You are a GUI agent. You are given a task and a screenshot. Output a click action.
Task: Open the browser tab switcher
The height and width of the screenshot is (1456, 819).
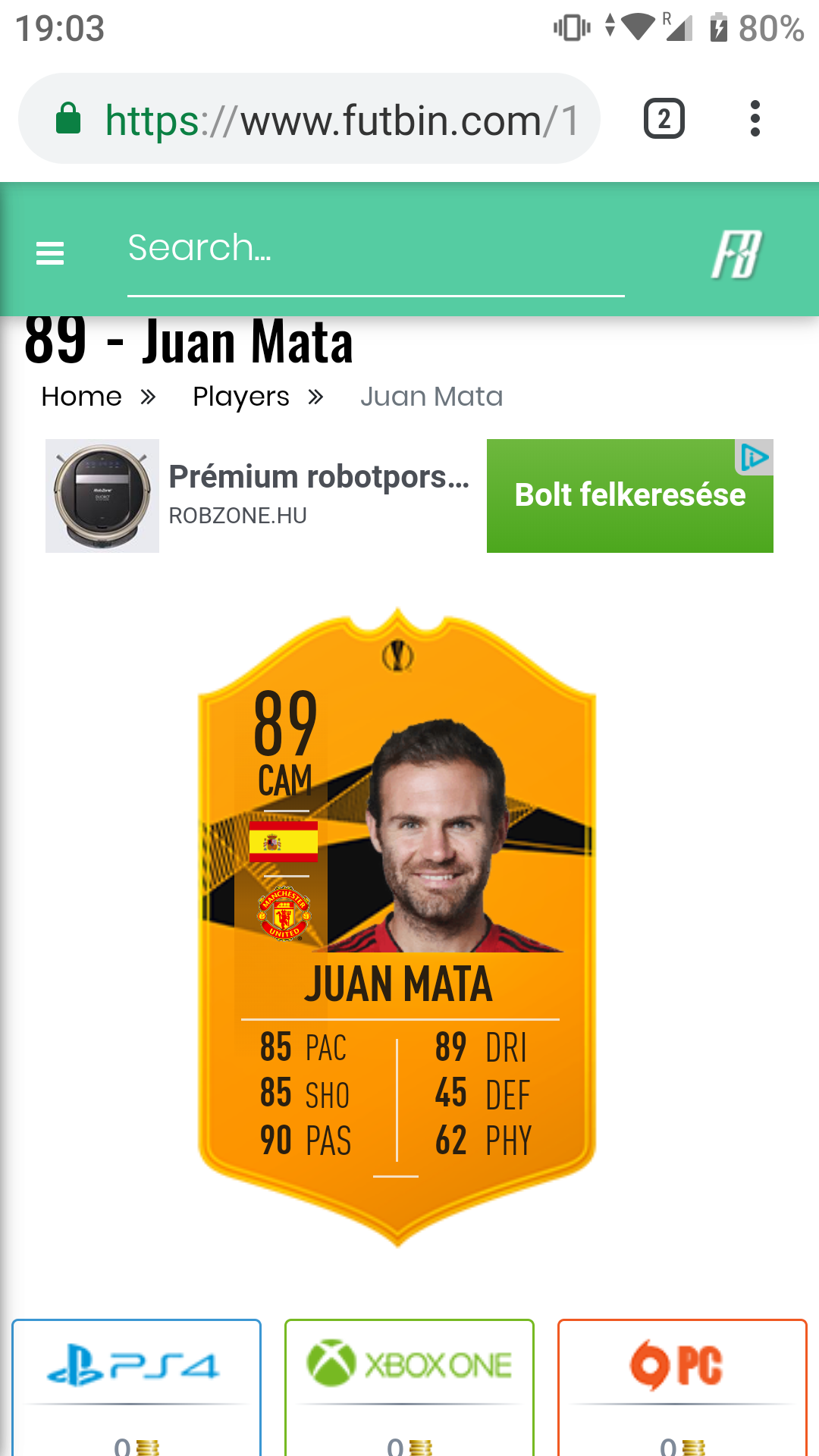click(664, 119)
